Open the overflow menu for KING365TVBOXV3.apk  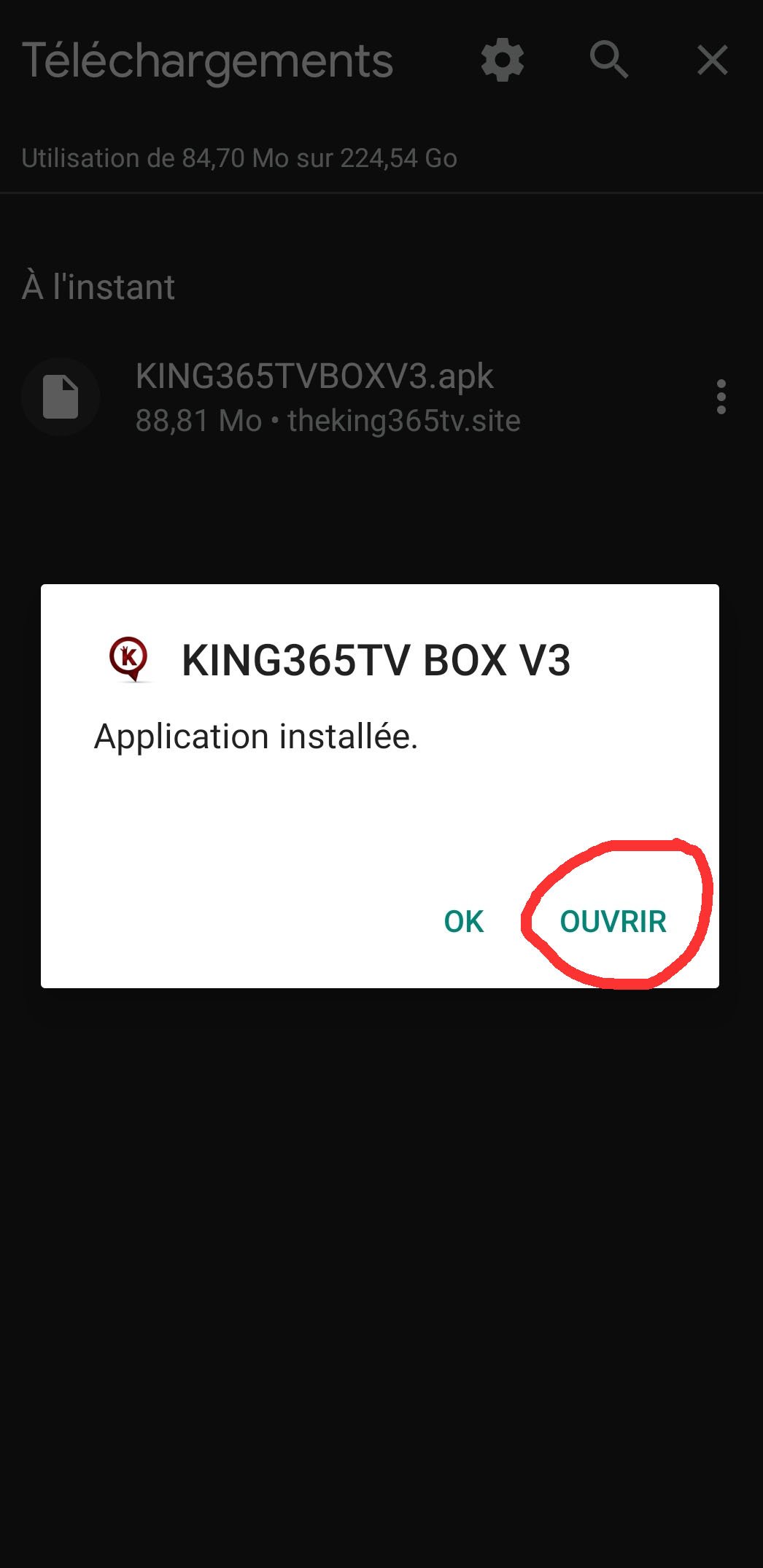pos(721,397)
